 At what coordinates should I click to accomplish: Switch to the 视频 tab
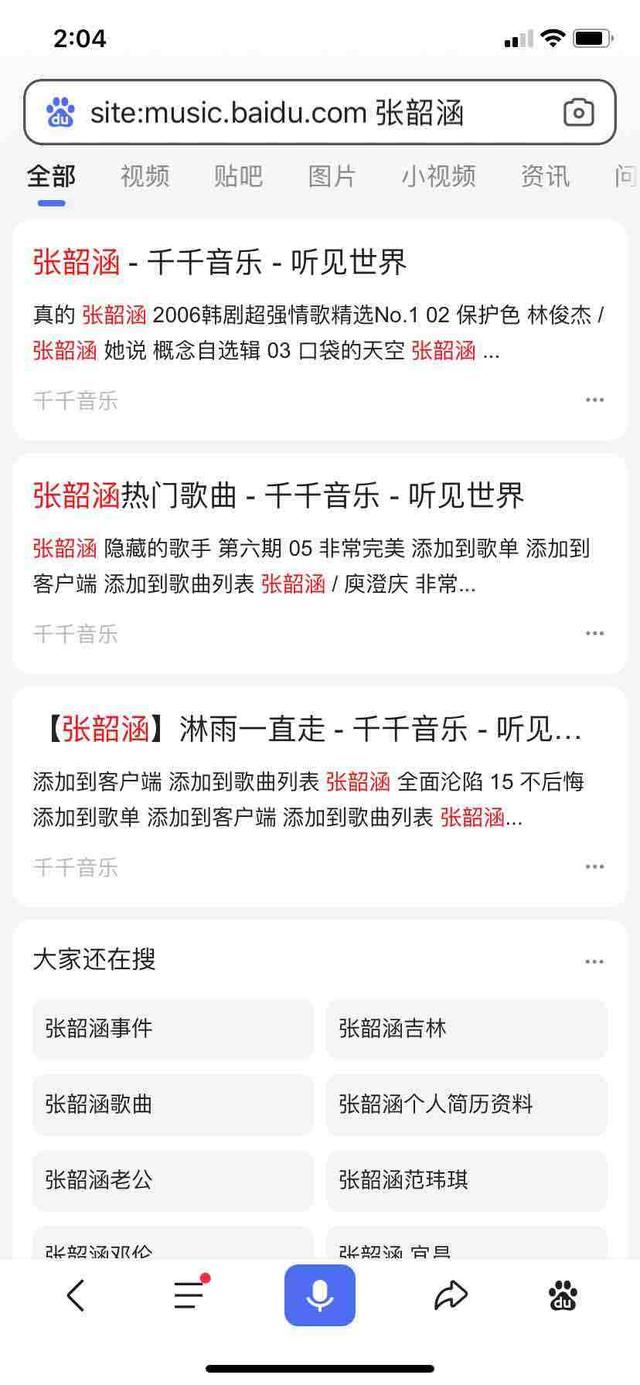pos(145,177)
